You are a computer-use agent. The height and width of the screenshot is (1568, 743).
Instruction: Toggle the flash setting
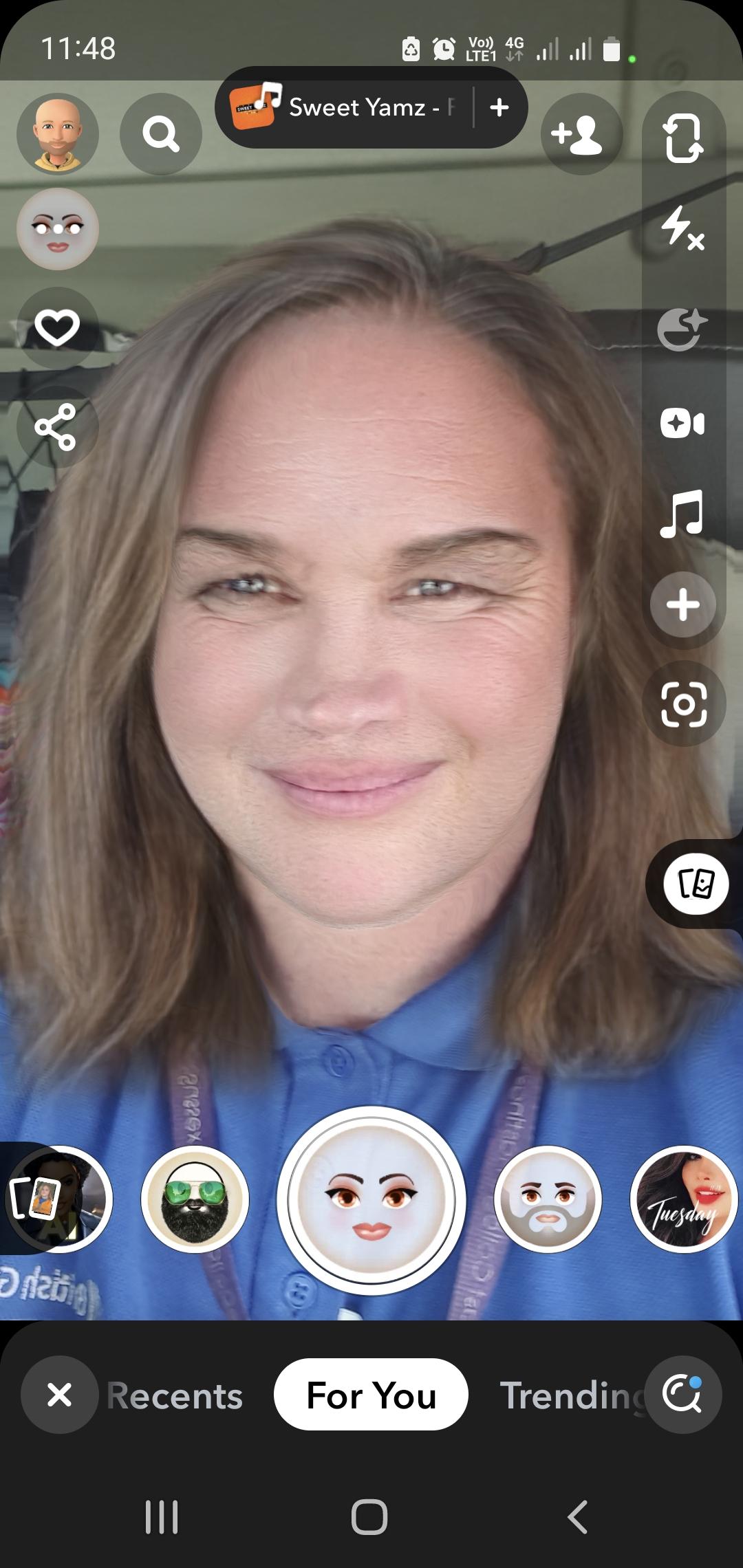(x=683, y=228)
